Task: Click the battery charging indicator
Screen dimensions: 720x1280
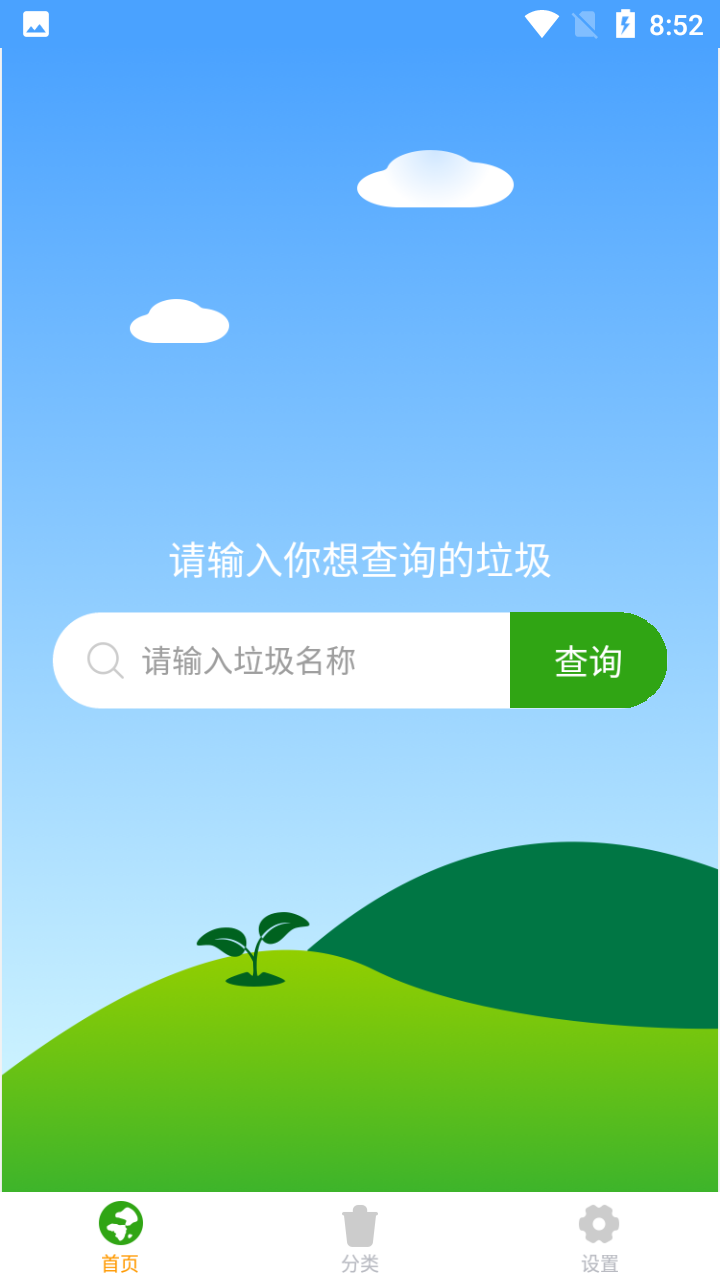Action: [627, 24]
